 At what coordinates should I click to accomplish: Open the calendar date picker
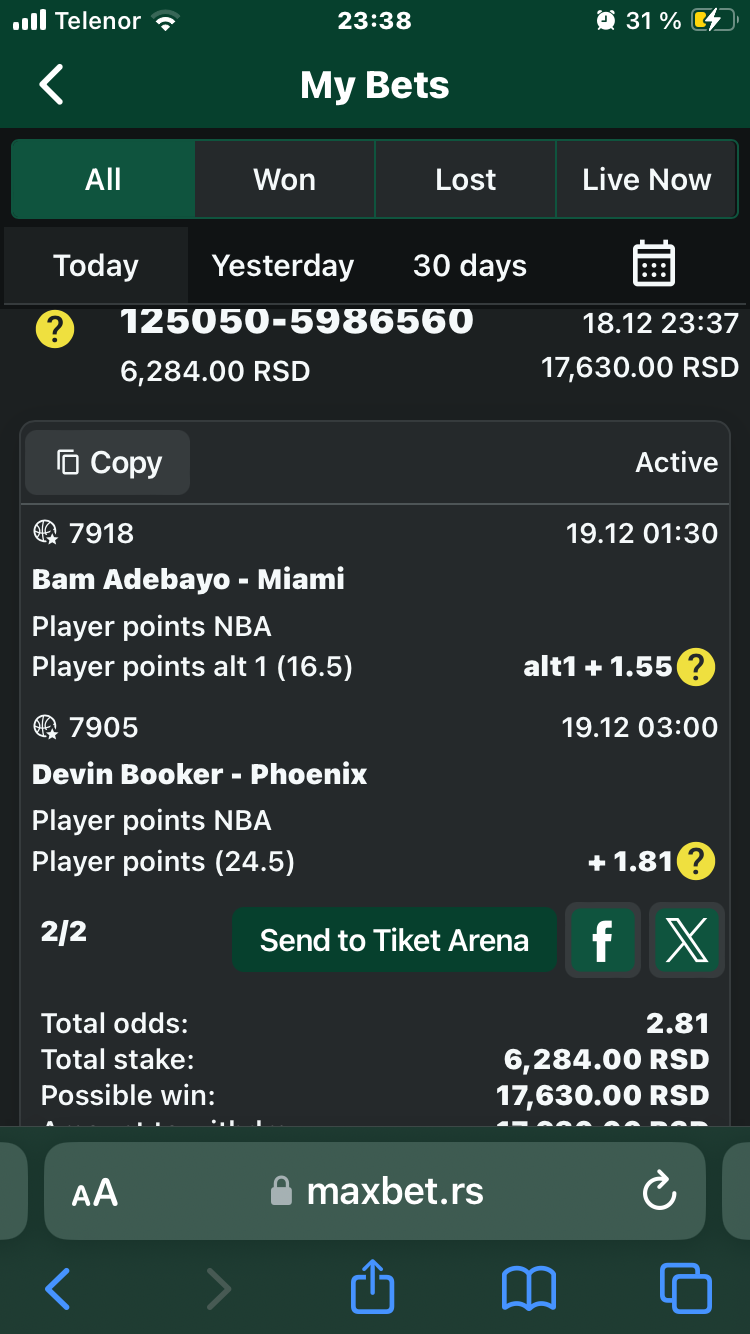pos(654,265)
